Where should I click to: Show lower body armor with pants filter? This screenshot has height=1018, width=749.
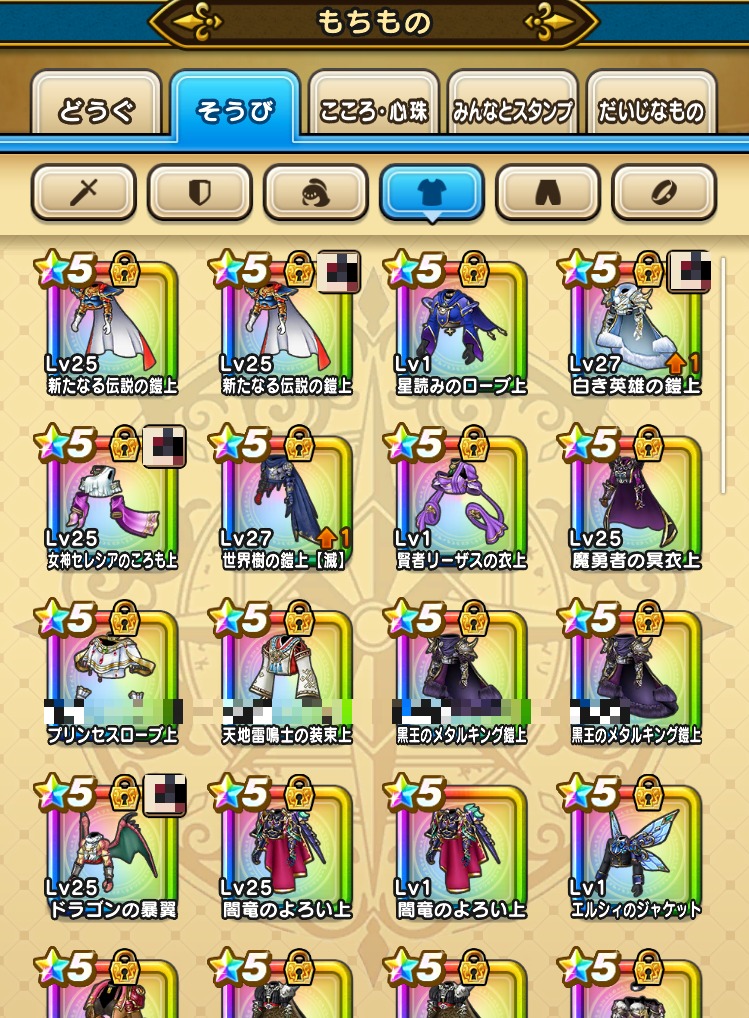(x=548, y=192)
